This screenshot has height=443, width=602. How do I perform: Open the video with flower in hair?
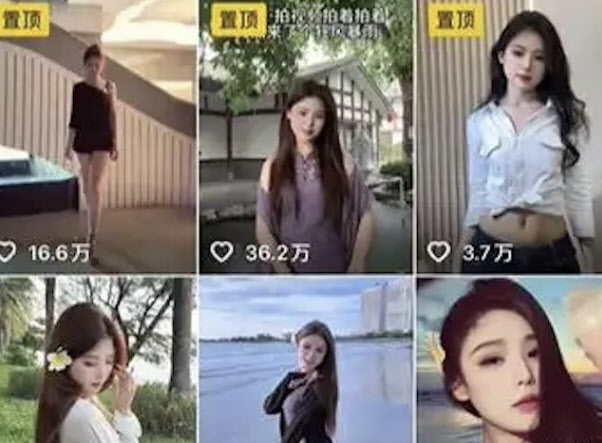point(97,362)
